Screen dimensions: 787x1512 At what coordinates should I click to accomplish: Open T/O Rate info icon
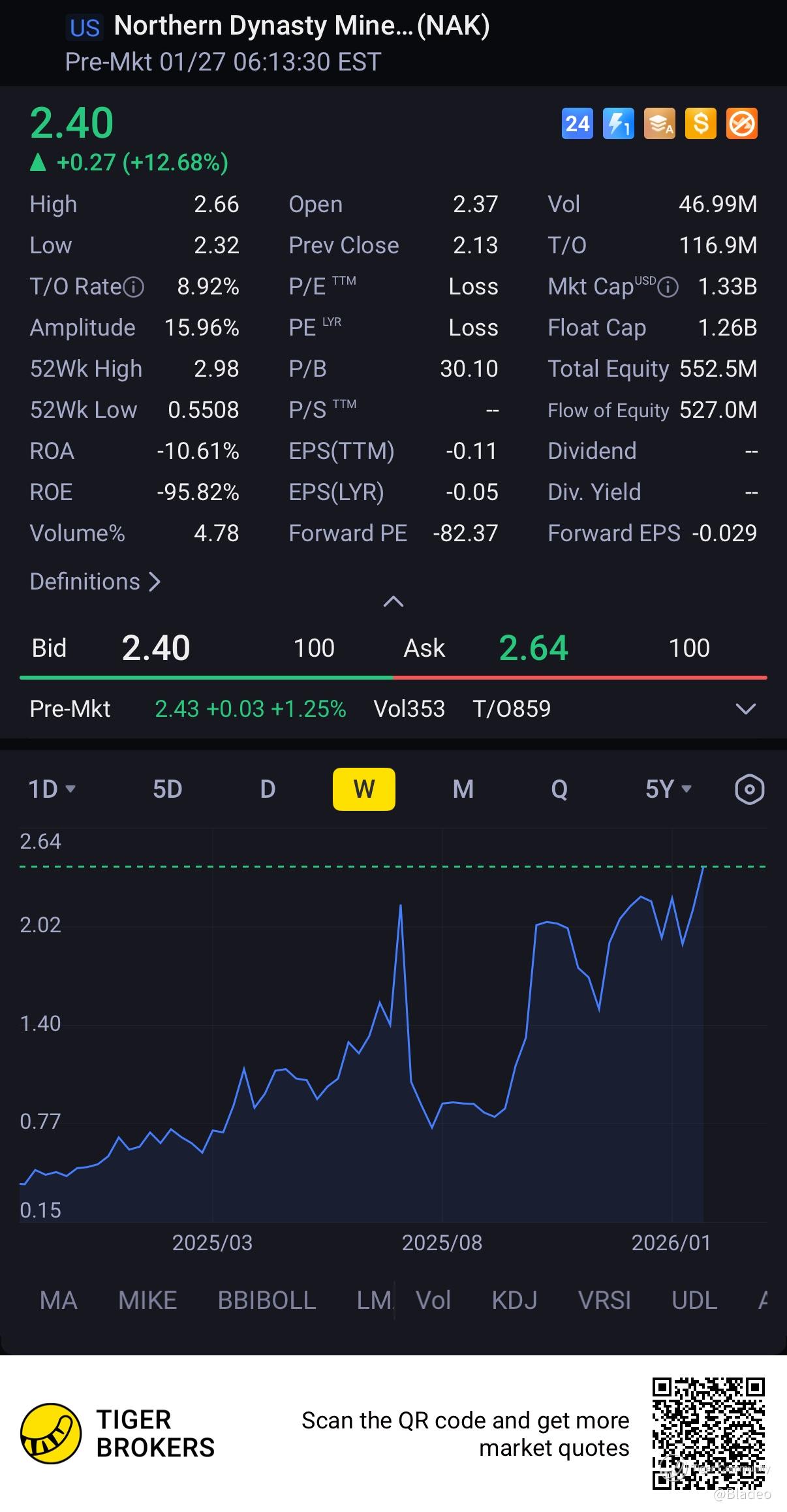(134, 287)
